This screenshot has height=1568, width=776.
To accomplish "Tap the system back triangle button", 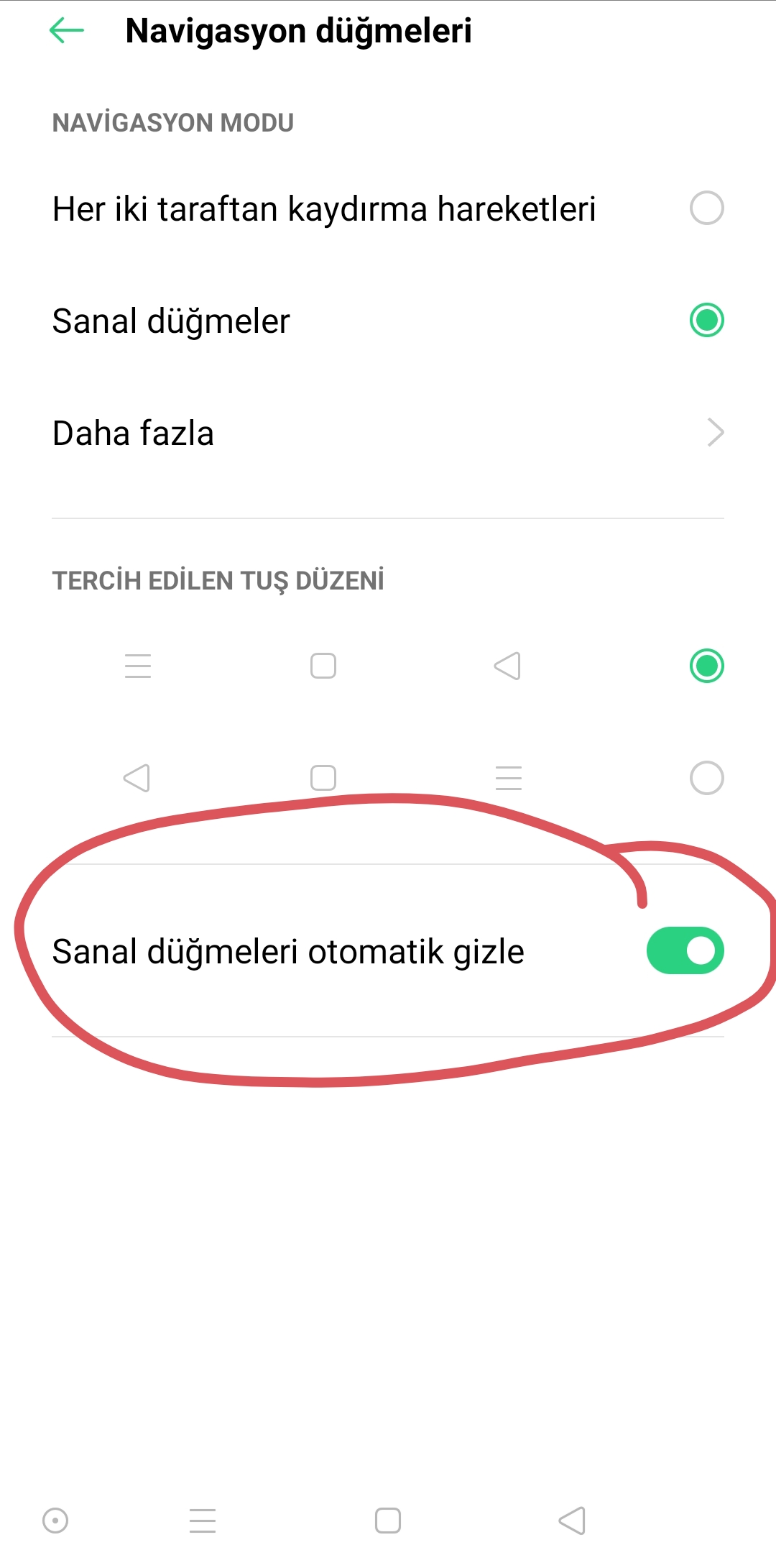I will click(572, 1521).
